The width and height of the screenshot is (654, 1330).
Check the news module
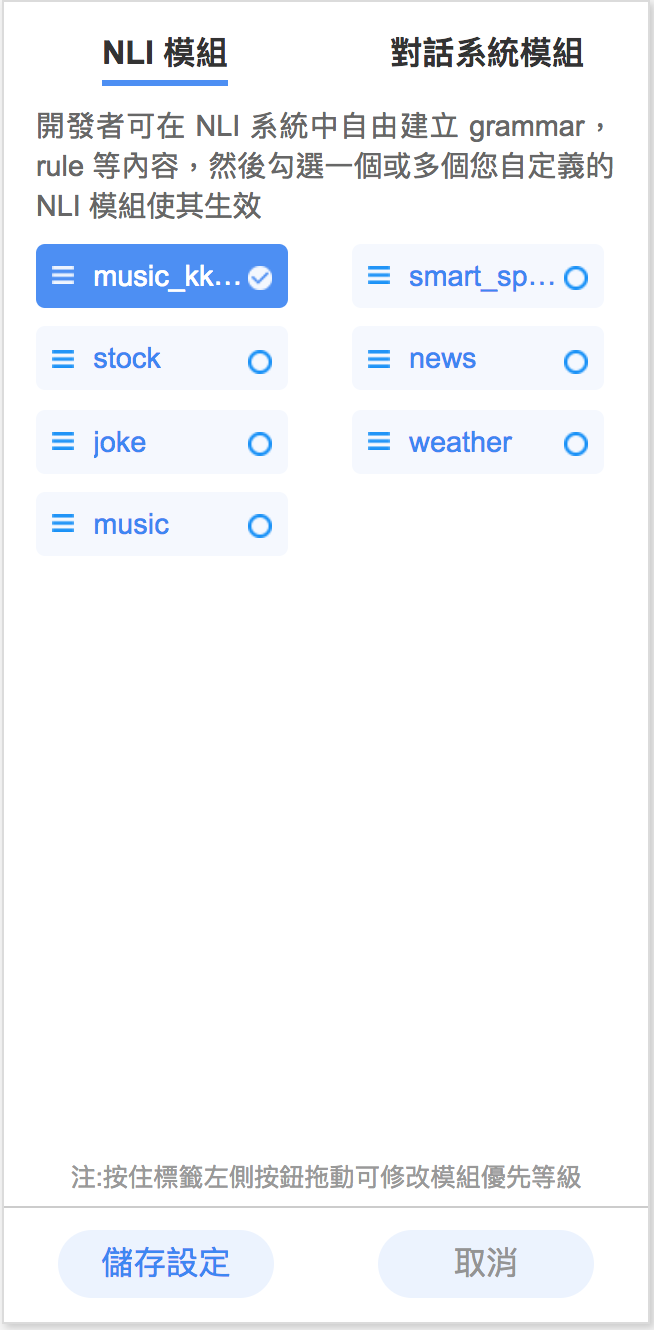click(x=576, y=361)
